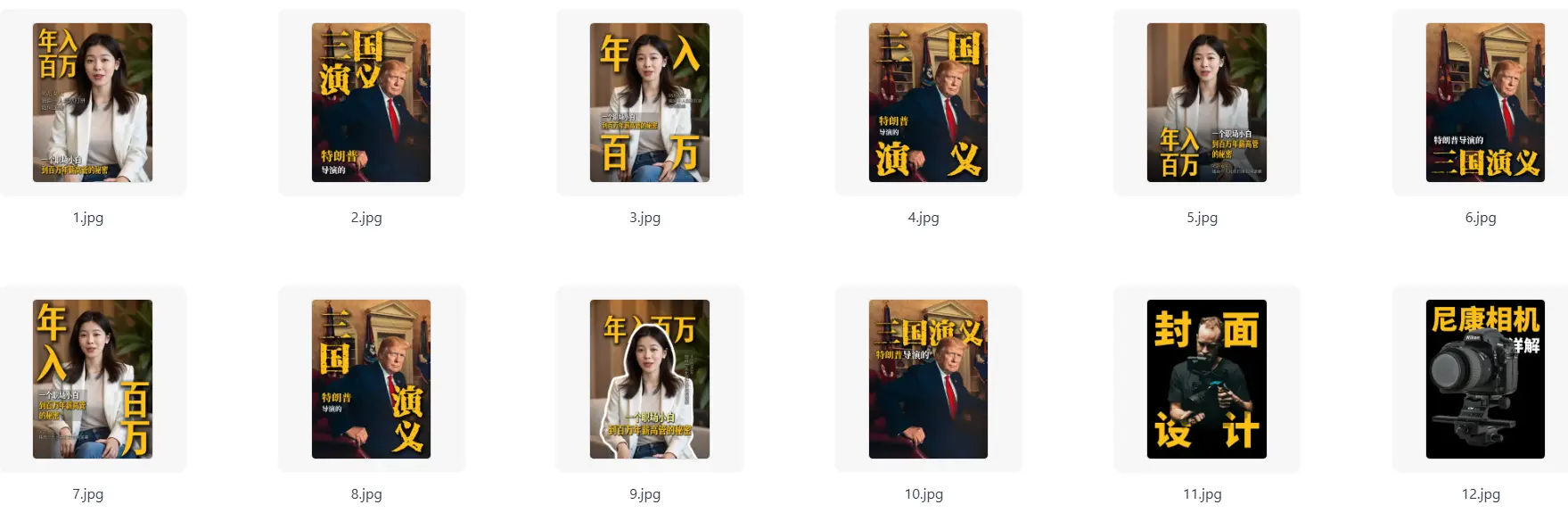
Task: Open image 3.jpg
Action: [x=650, y=103]
